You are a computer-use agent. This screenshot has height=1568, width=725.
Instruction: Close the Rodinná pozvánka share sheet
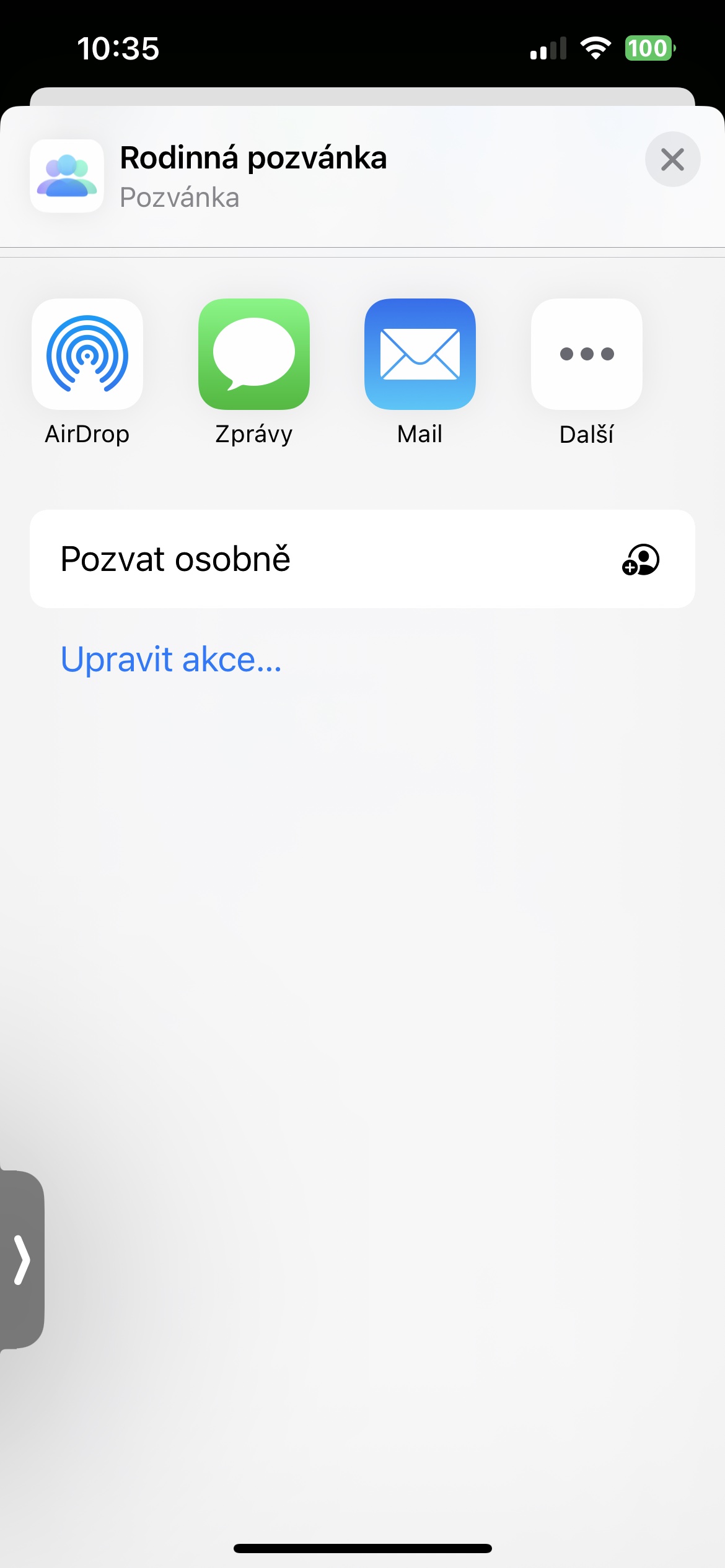pyautogui.click(x=672, y=159)
